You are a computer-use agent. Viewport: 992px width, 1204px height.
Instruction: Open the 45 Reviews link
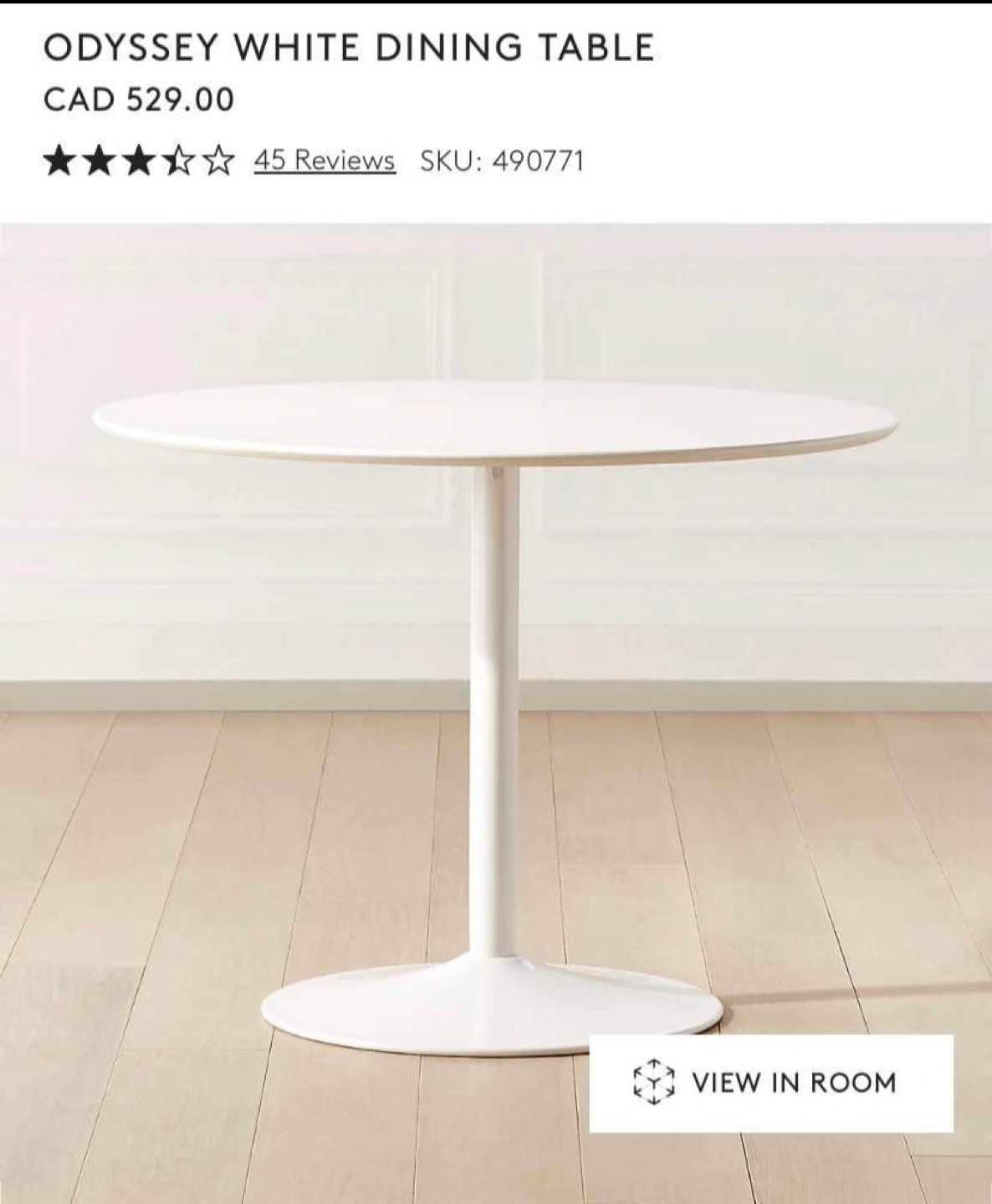pos(325,160)
